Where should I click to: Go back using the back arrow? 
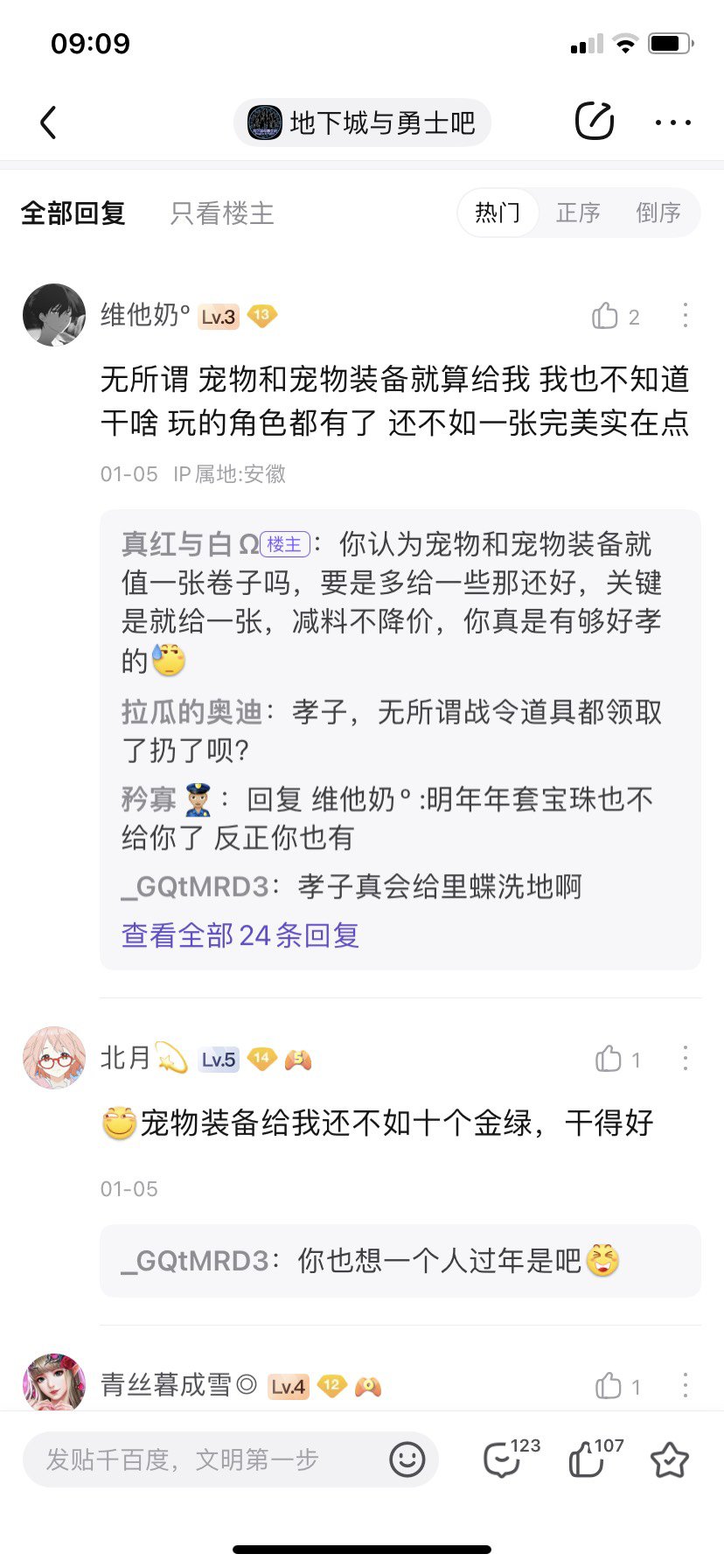(48, 122)
